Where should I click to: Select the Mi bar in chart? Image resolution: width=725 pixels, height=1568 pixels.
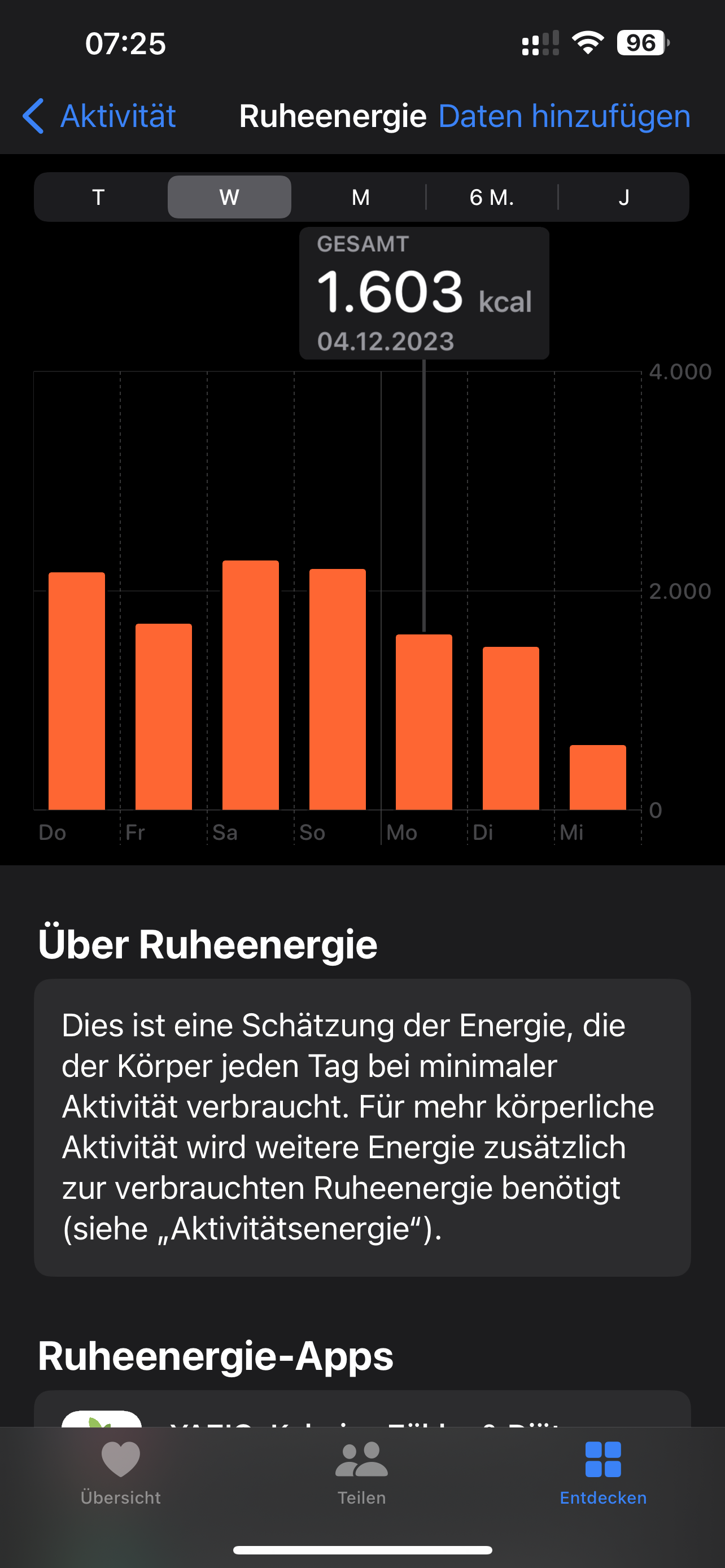click(x=597, y=777)
